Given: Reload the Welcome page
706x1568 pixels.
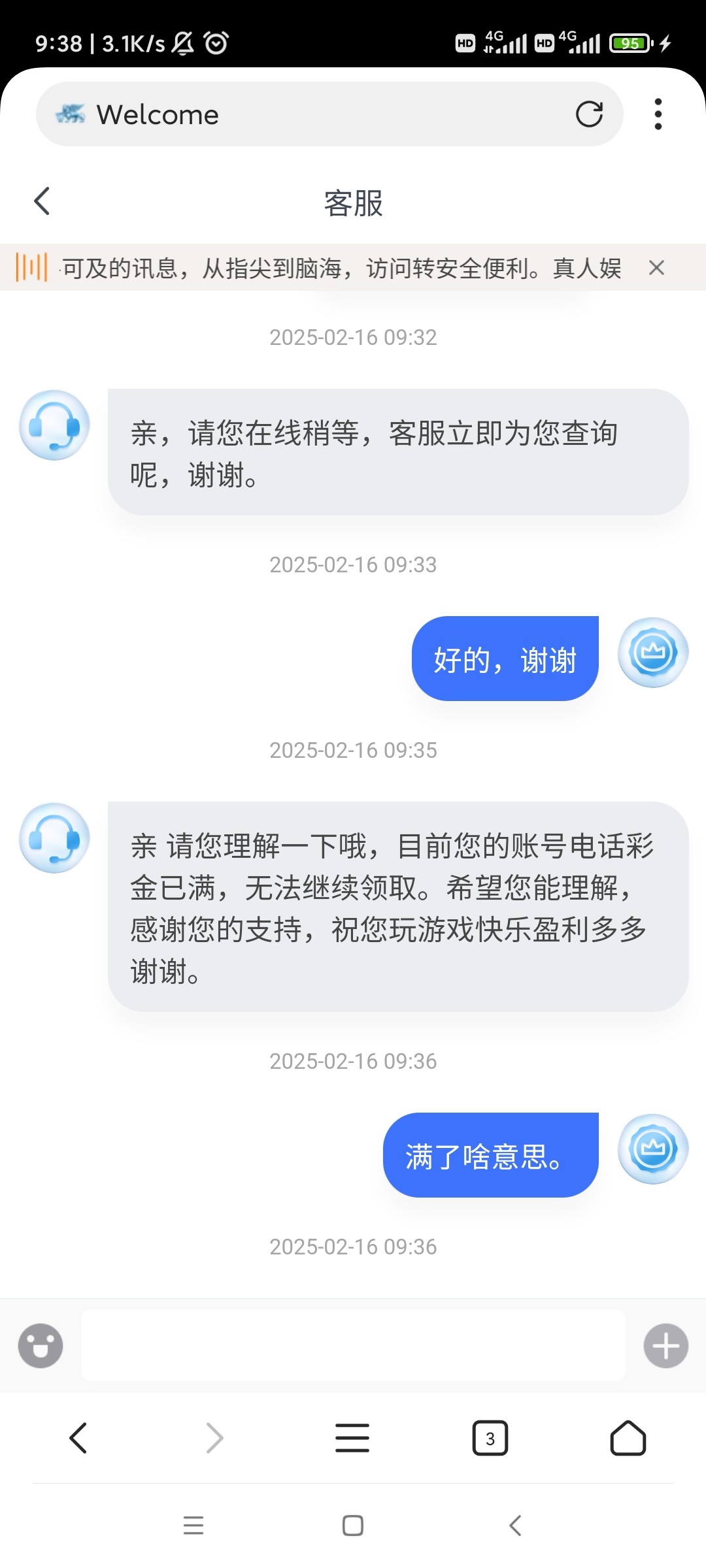Looking at the screenshot, I should tap(589, 114).
